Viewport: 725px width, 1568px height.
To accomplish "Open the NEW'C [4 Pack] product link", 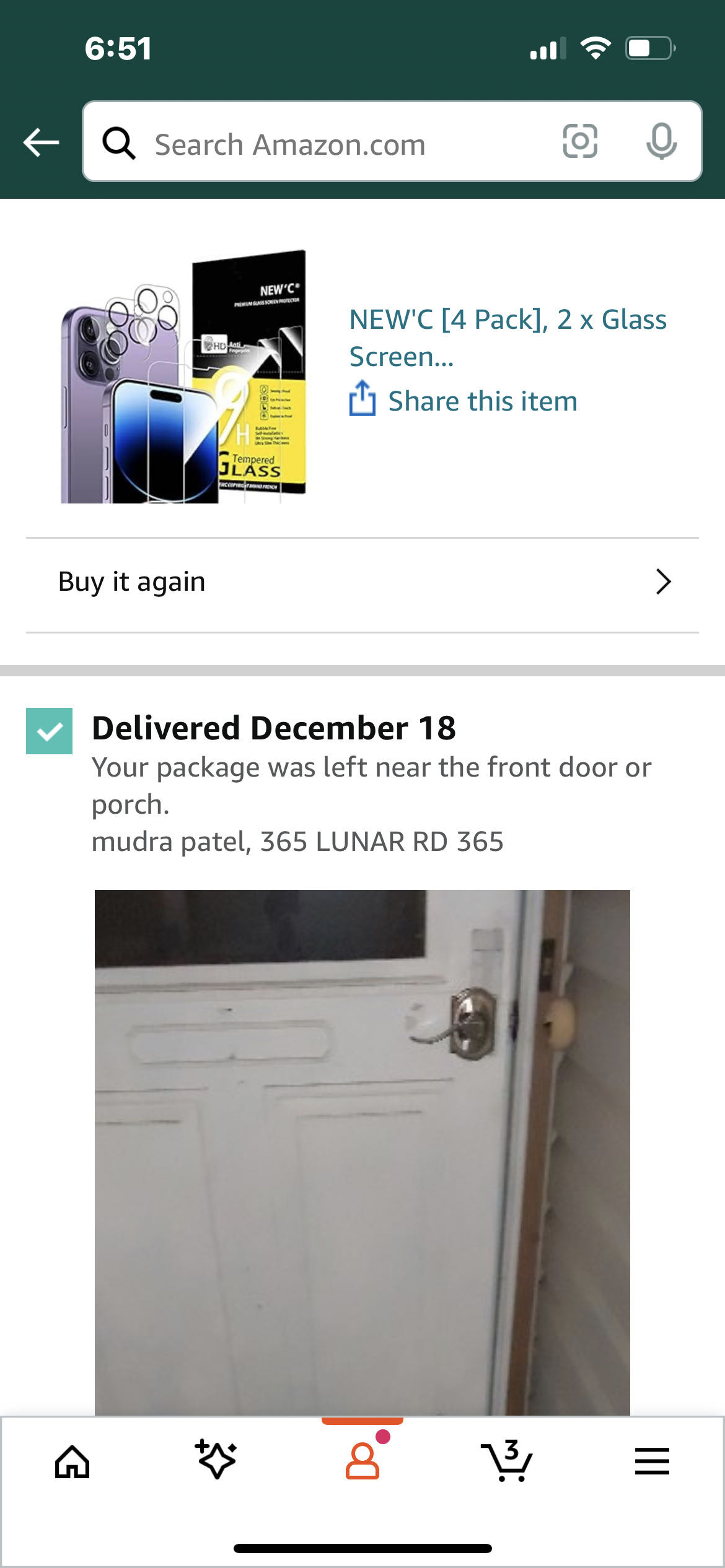I will (x=507, y=338).
